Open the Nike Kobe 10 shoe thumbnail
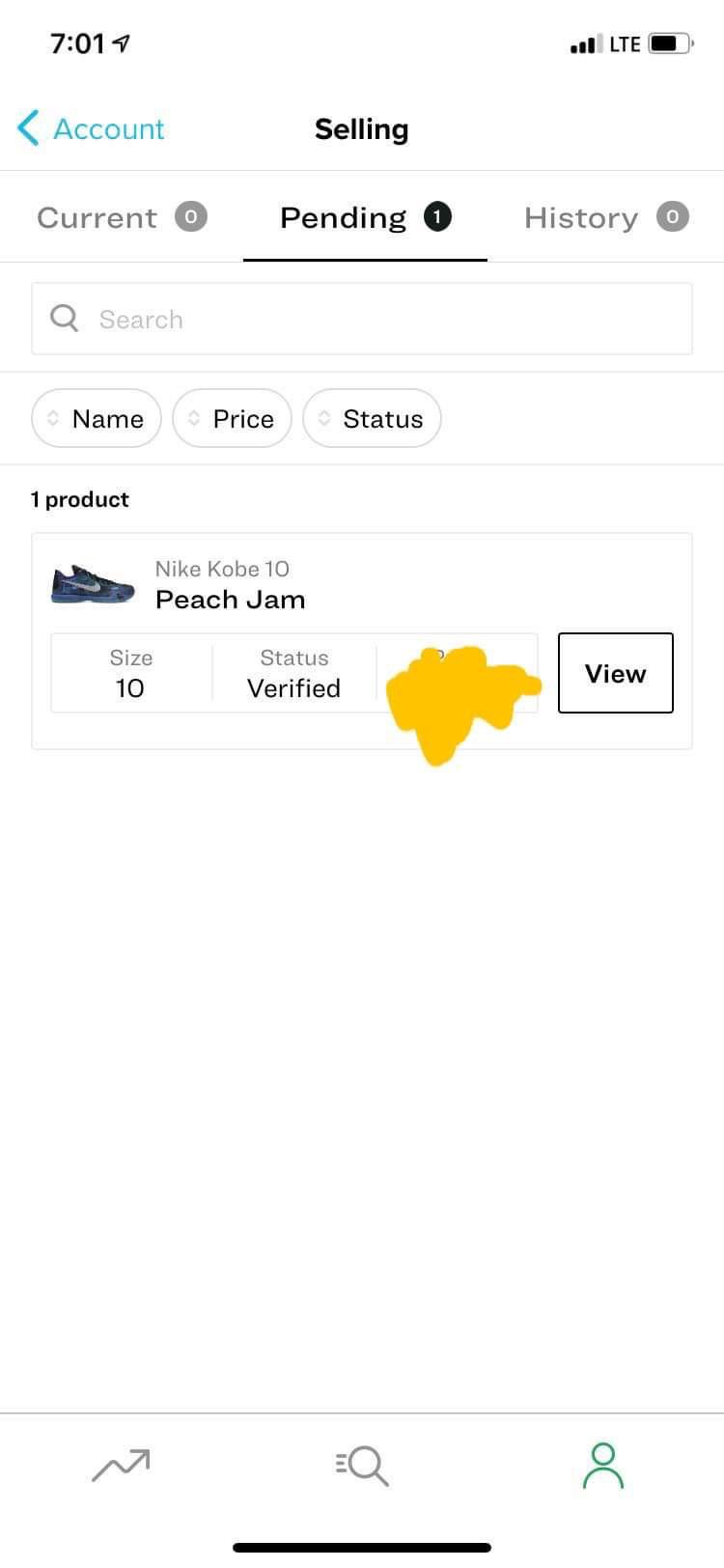The width and height of the screenshot is (724, 1568). (92, 583)
